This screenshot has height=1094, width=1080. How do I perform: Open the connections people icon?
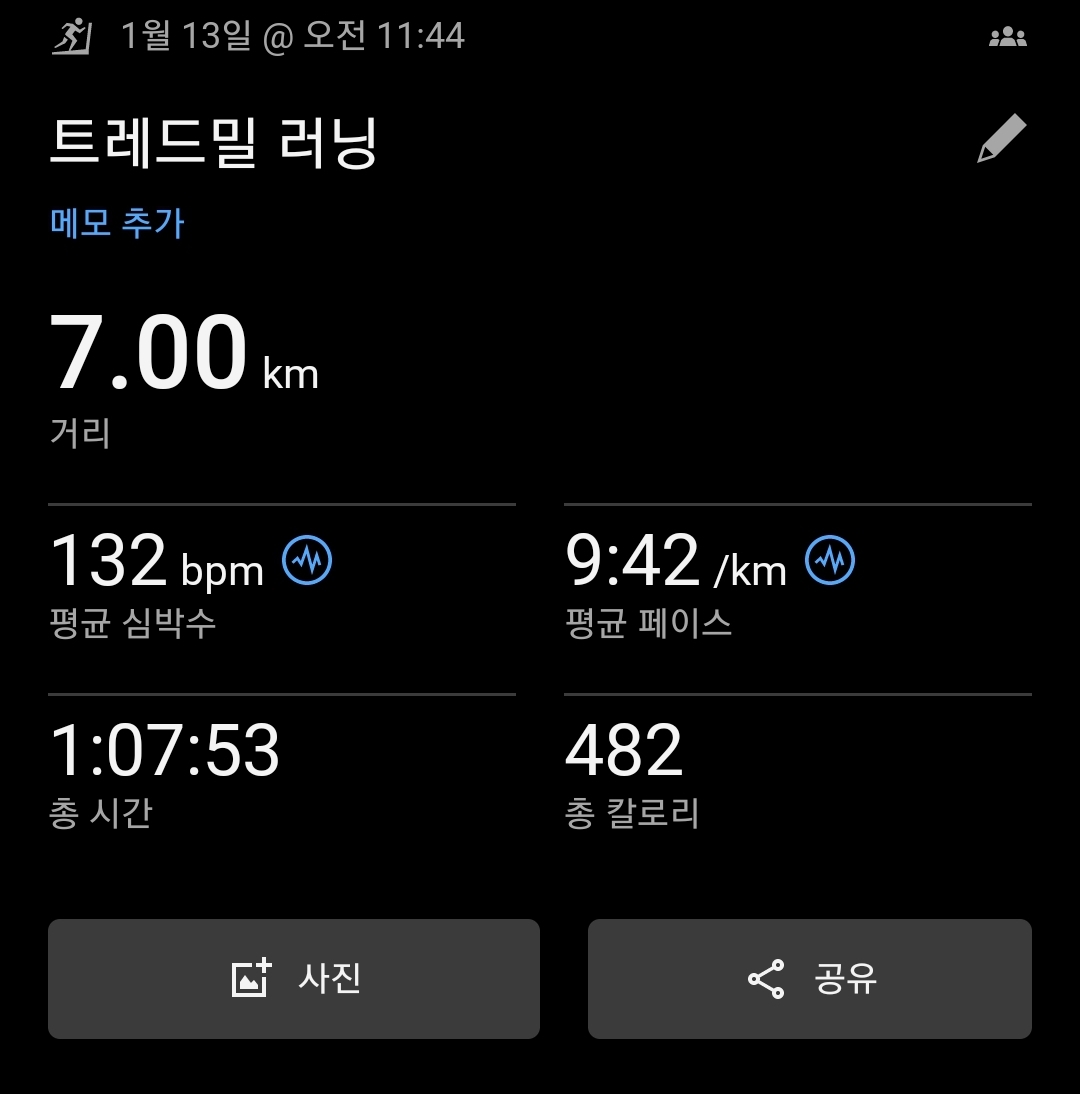tap(1009, 35)
